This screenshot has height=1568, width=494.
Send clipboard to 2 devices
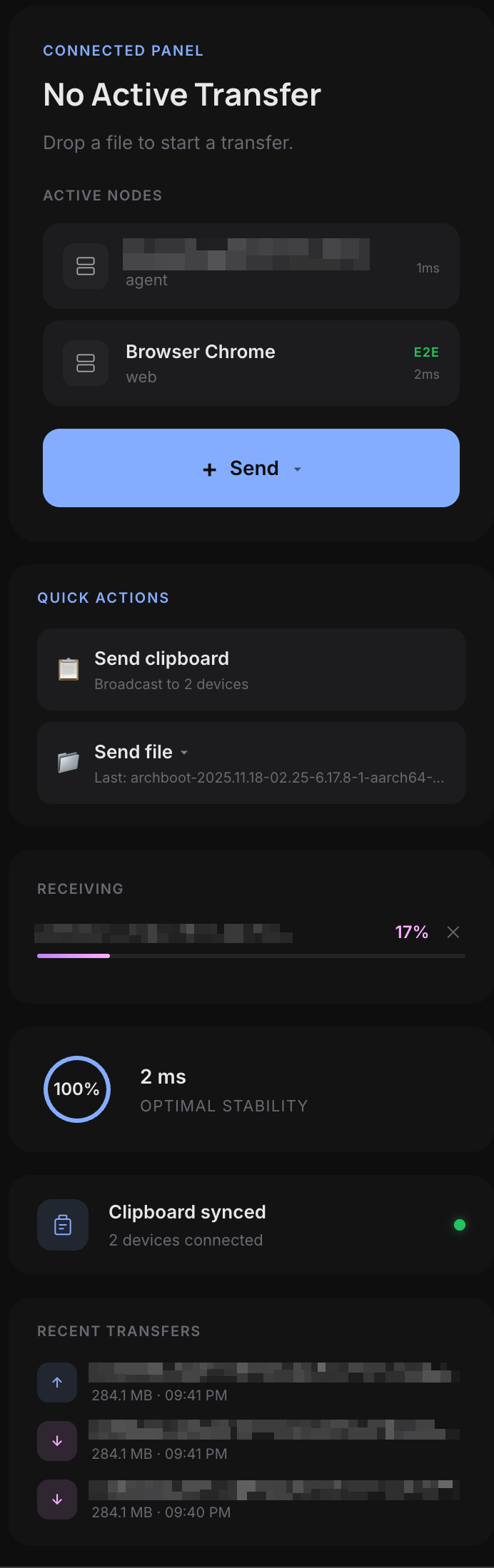coord(251,669)
